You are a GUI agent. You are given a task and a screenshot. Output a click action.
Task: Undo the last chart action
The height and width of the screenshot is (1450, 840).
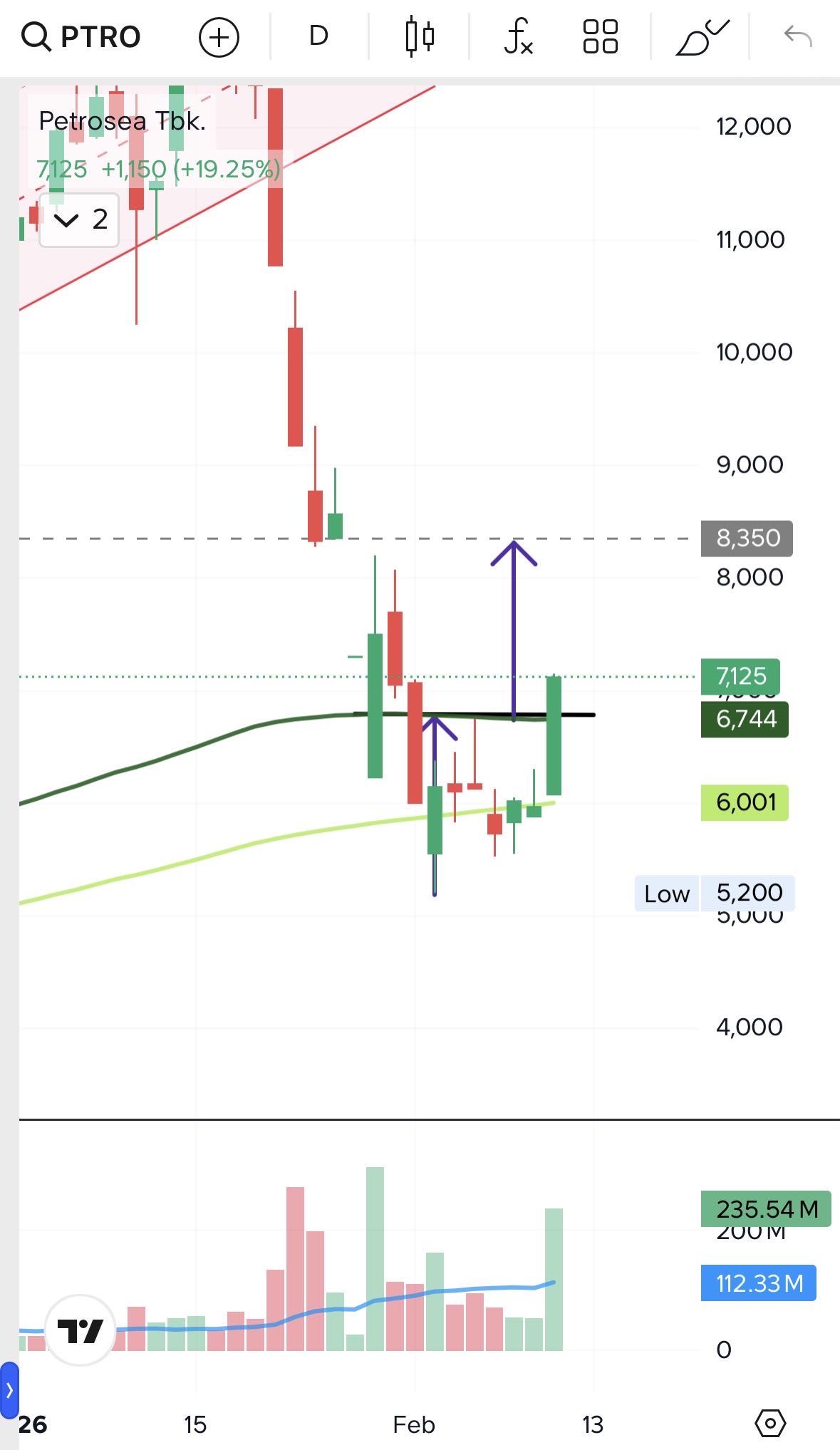(797, 36)
